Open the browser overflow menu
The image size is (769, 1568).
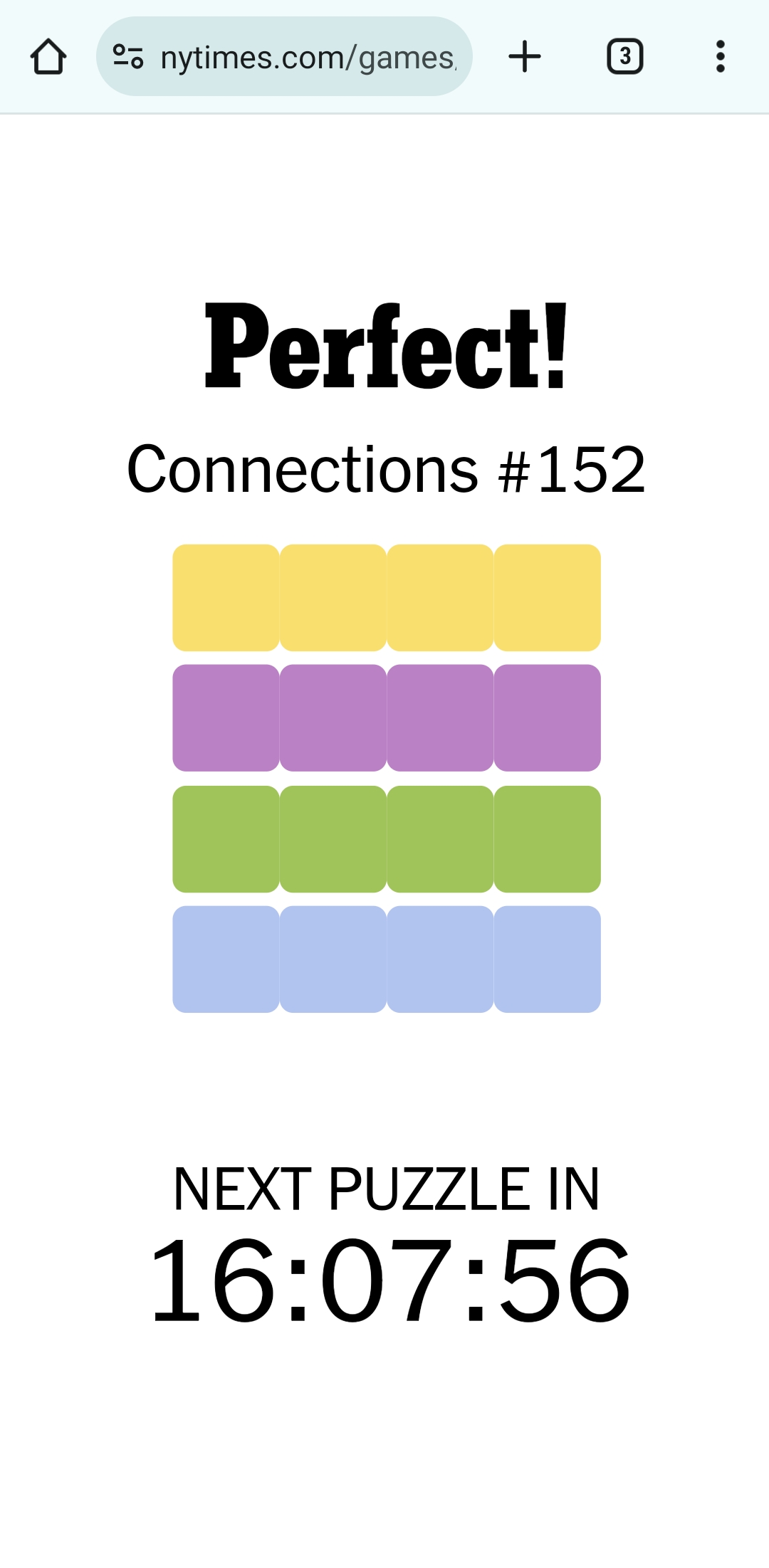(x=721, y=56)
